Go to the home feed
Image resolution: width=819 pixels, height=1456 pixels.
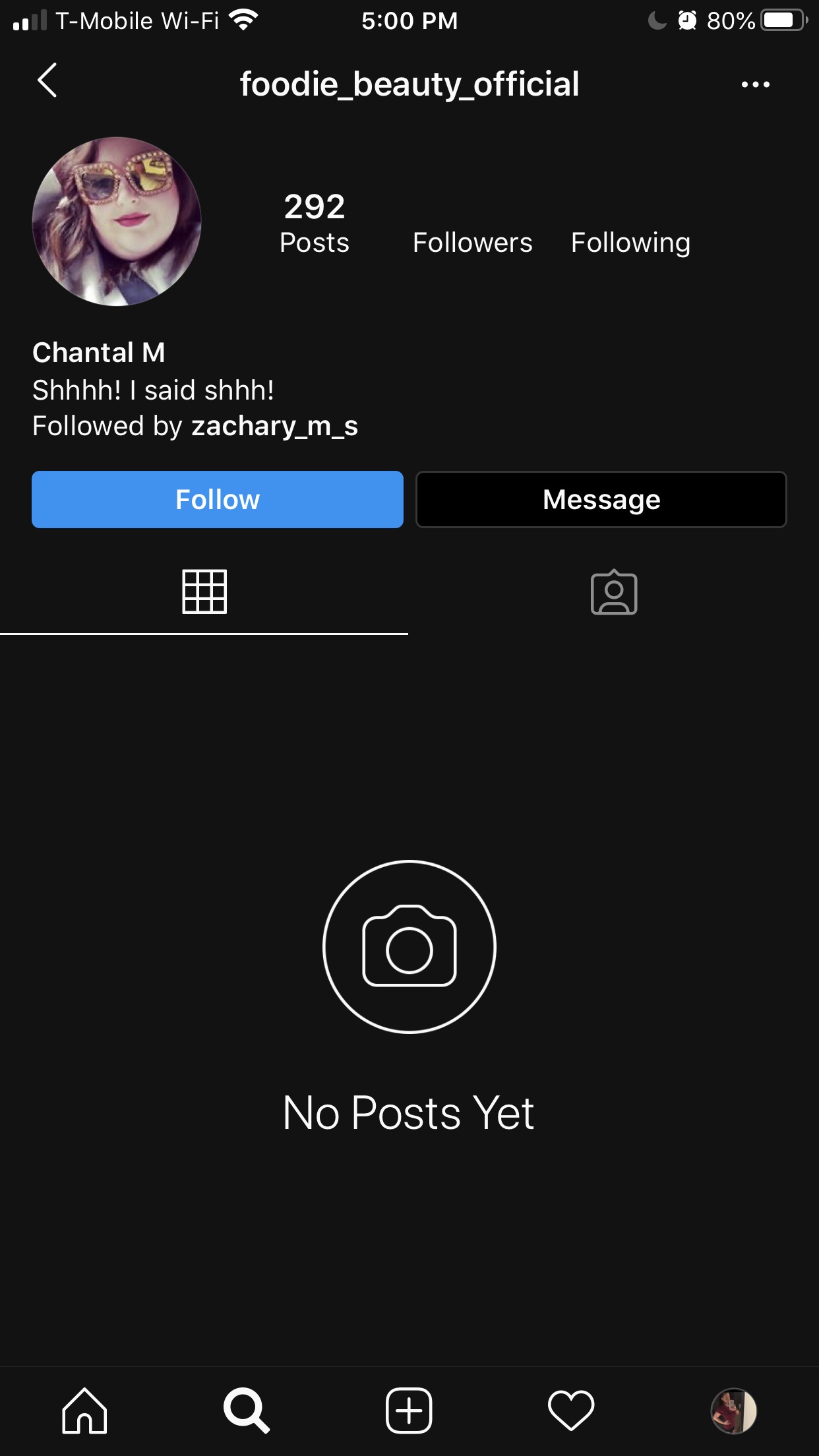[x=84, y=1410]
